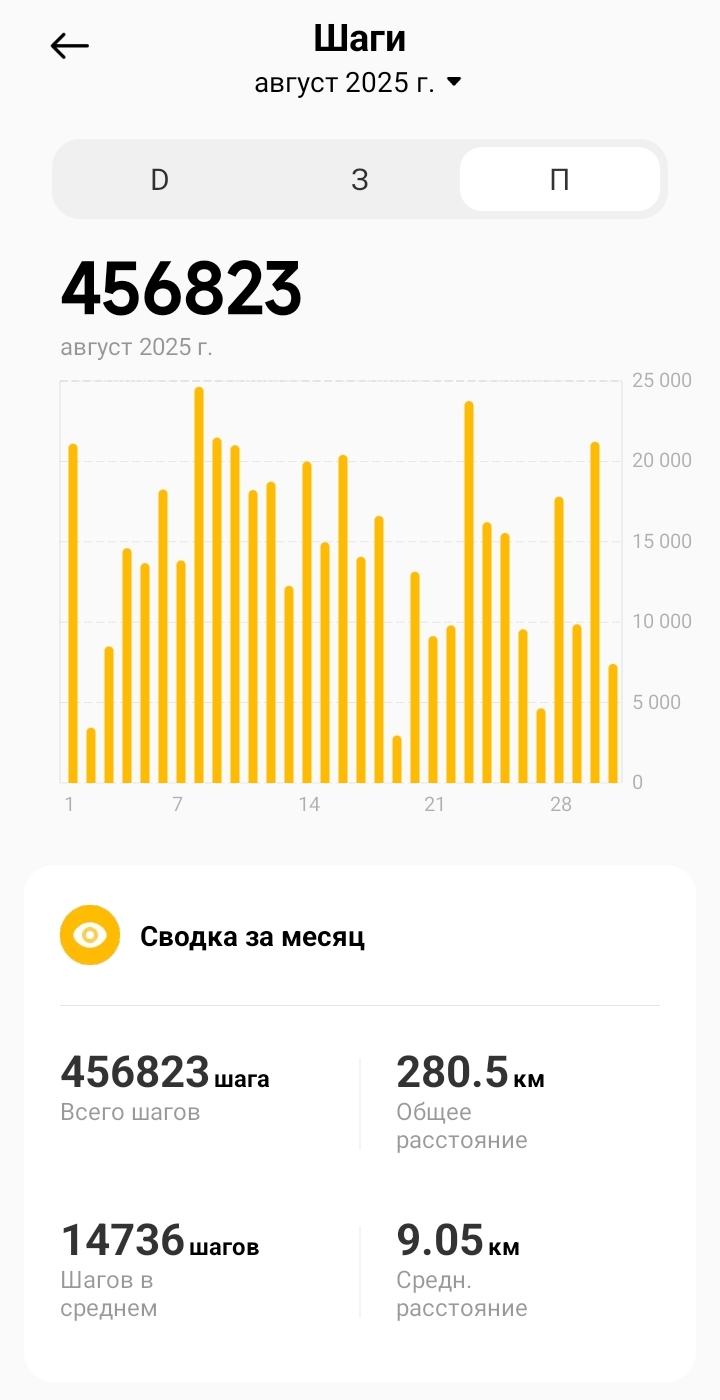Switch to the З tab
Viewport: 720px width, 1400px height.
(x=360, y=180)
